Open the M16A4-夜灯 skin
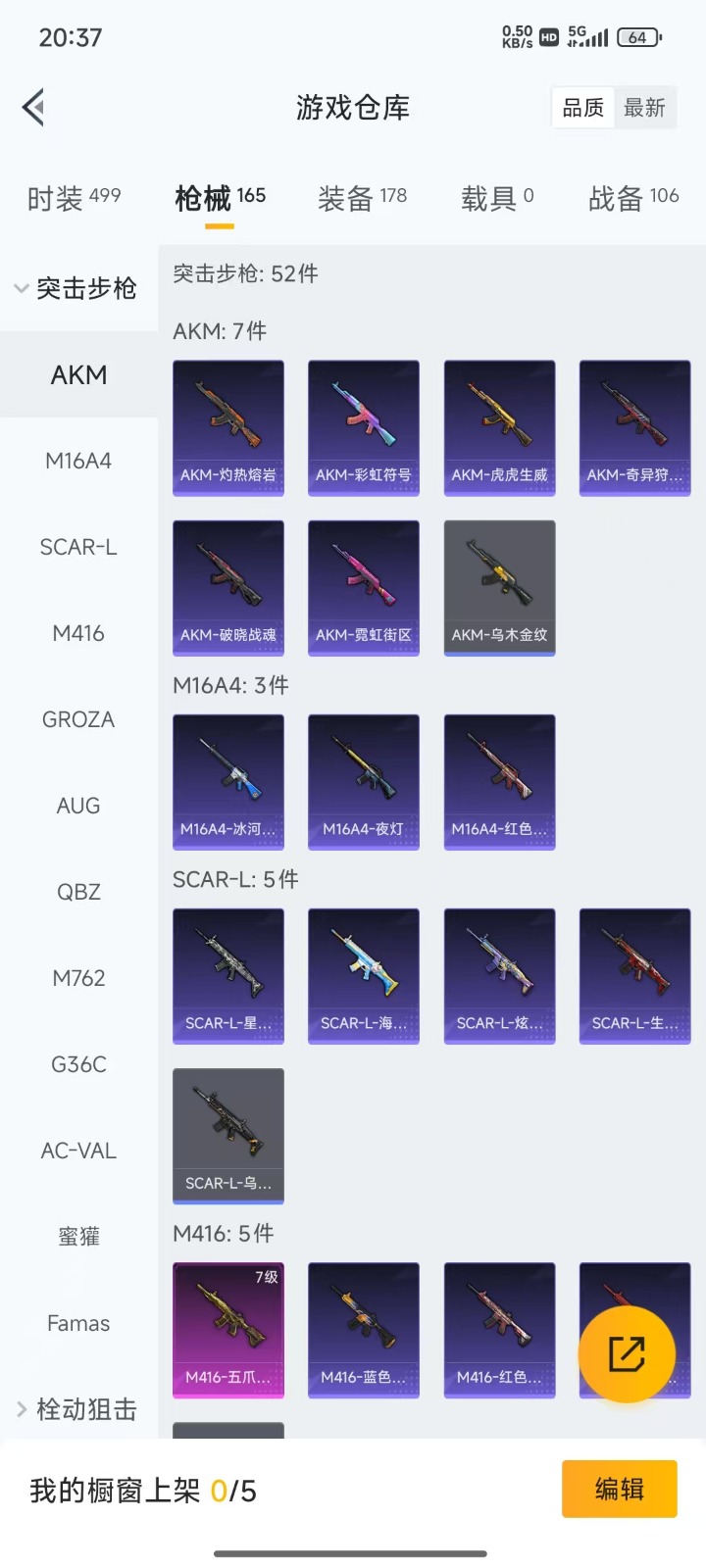 pyautogui.click(x=364, y=782)
